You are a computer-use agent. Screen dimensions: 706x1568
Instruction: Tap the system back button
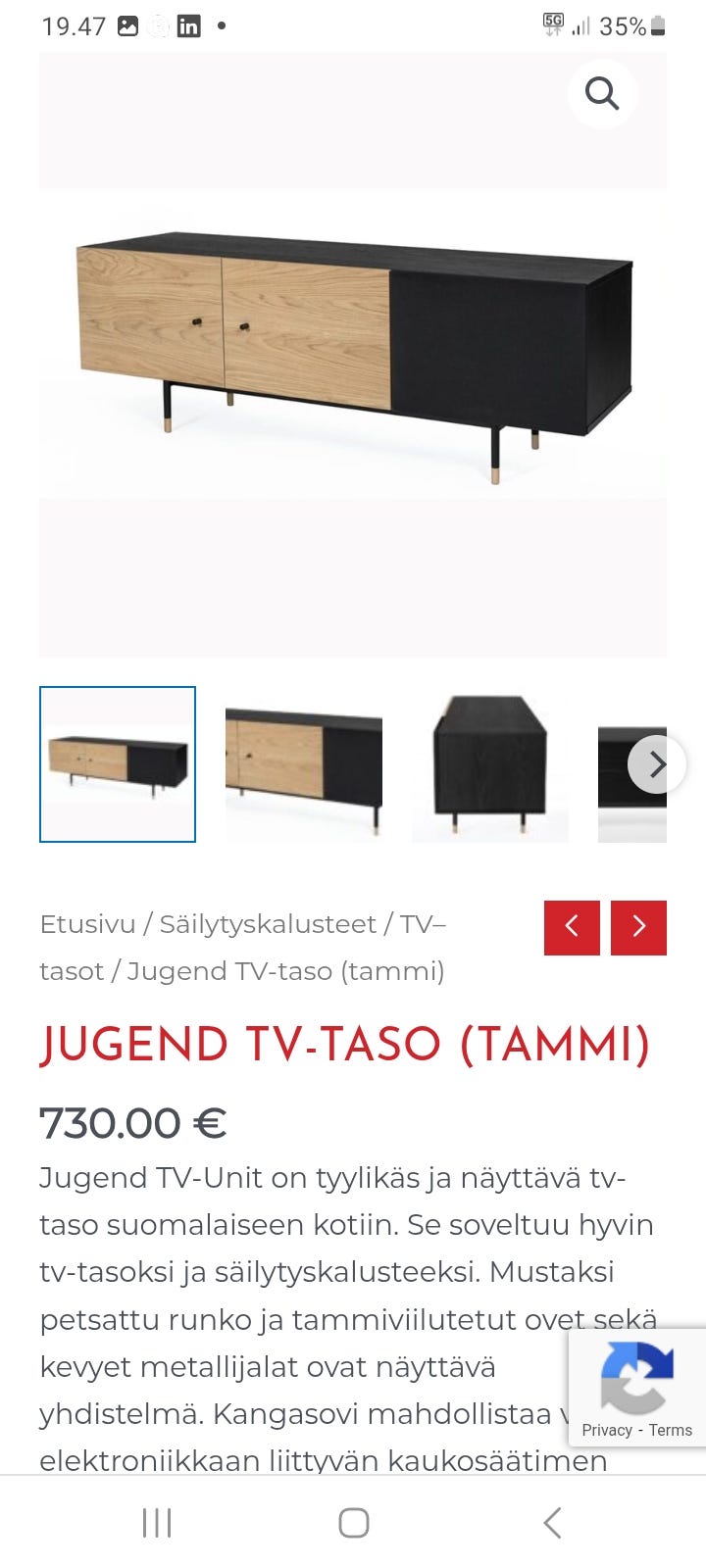tap(552, 1523)
